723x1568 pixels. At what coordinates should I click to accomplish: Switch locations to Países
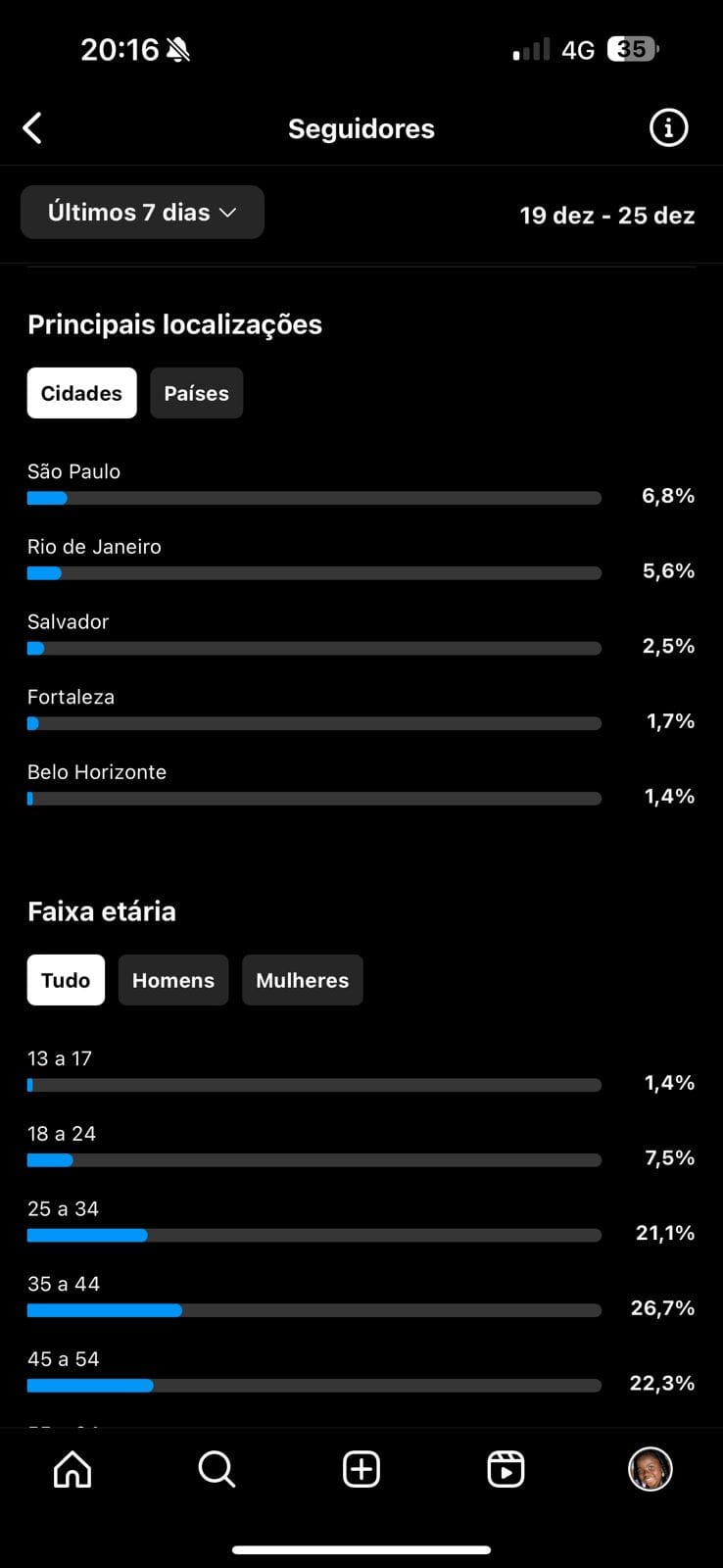pyautogui.click(x=197, y=393)
